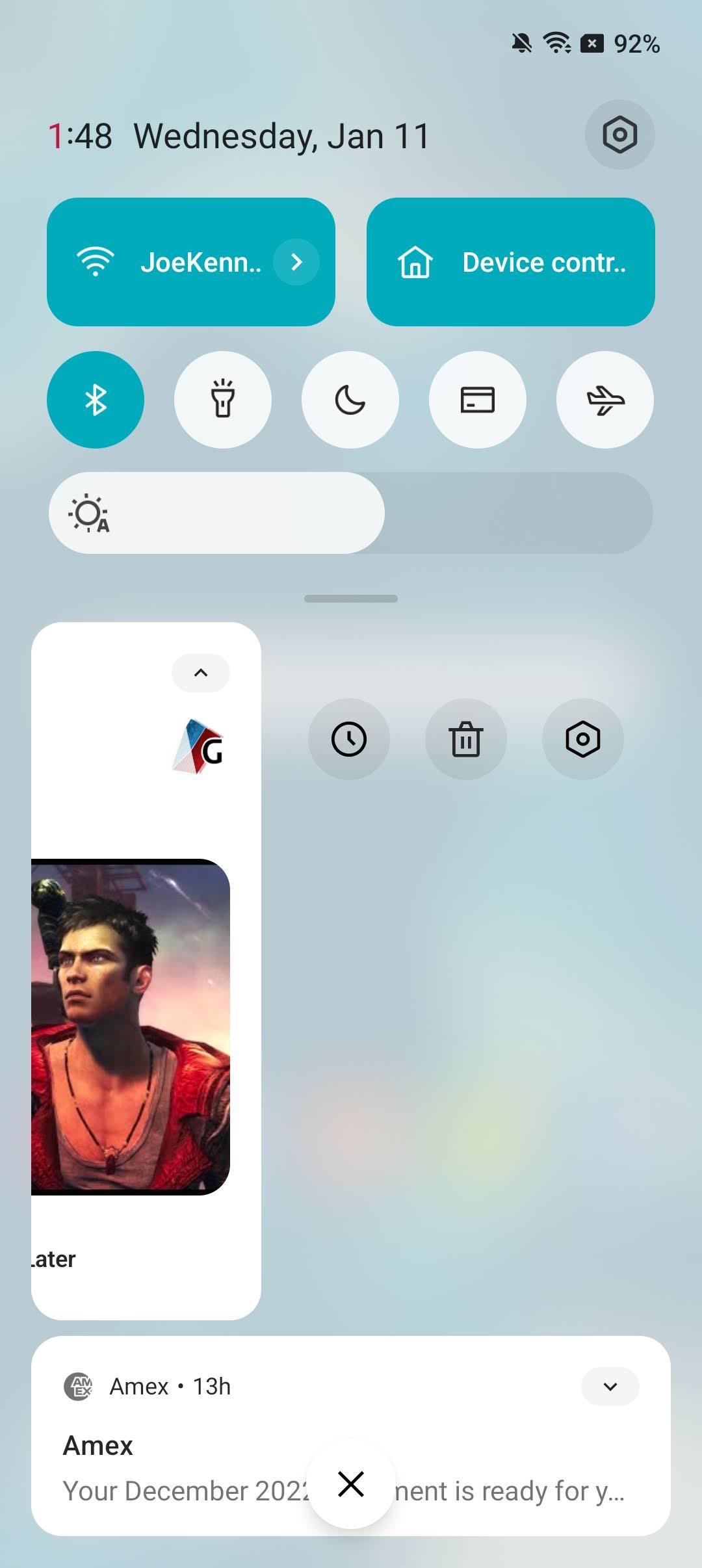The width and height of the screenshot is (702, 1568).
Task: Open the game notification image
Action: pyautogui.click(x=131, y=1027)
